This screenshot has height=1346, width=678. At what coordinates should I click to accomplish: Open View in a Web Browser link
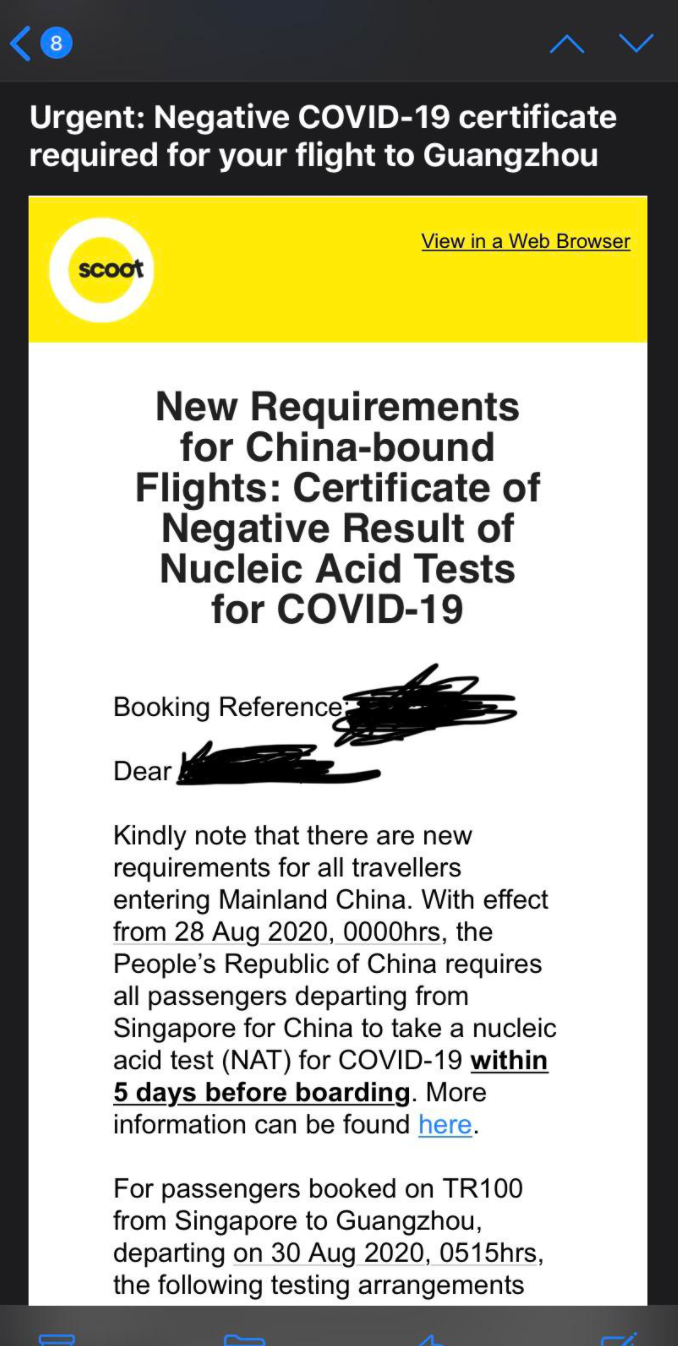pos(526,241)
